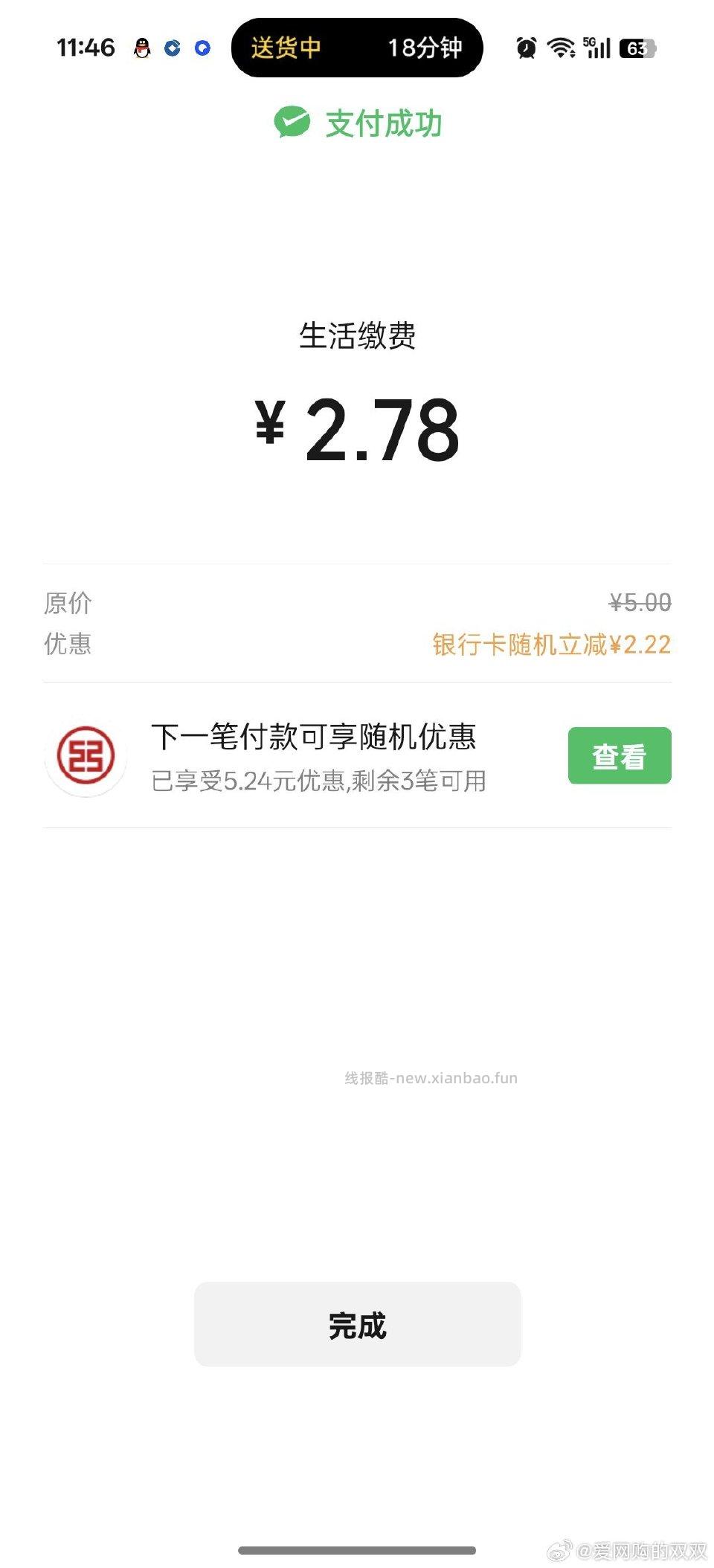Tap the alarm clock icon in status bar
This screenshot has width=714, height=1568.
coord(527,48)
